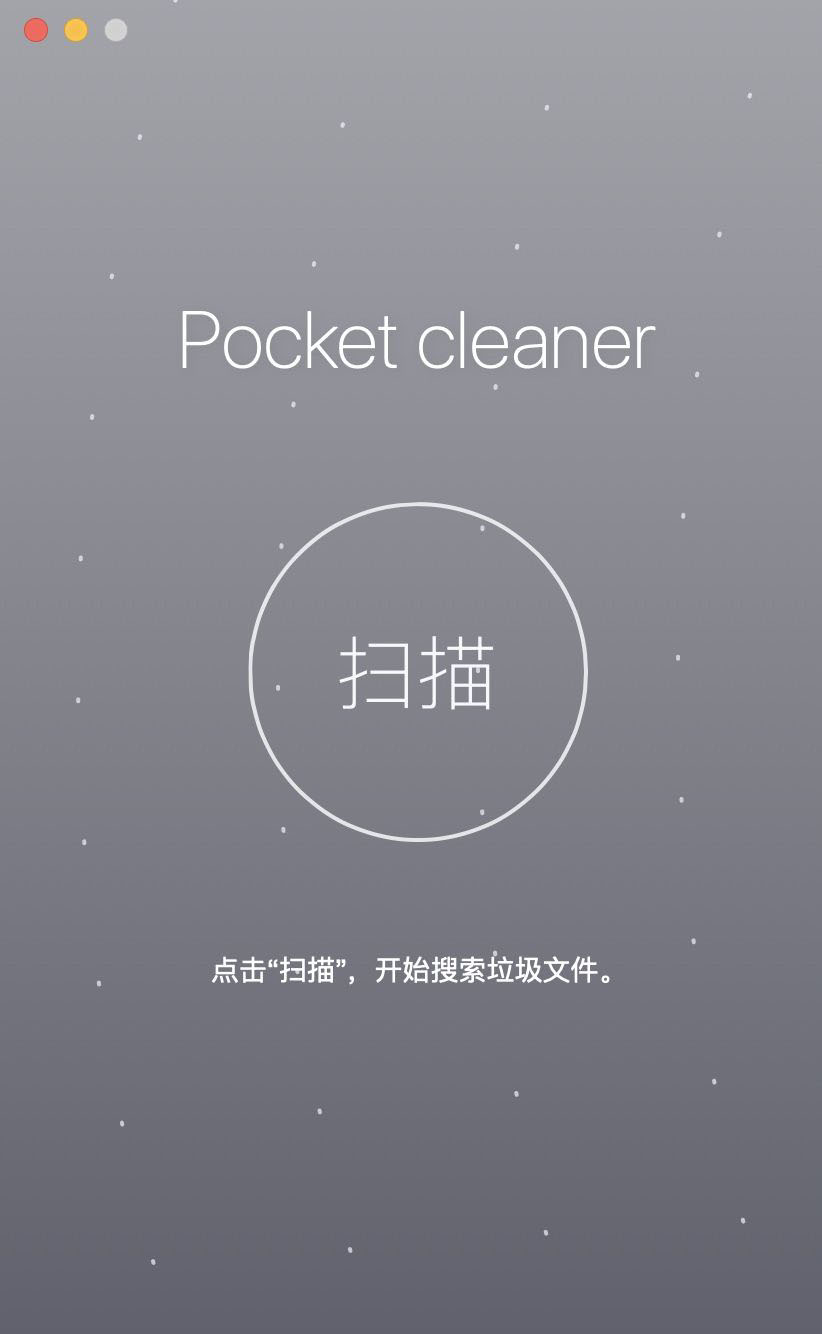Start scanning with the 扫描 button
The height and width of the screenshot is (1334, 822).
417,672
